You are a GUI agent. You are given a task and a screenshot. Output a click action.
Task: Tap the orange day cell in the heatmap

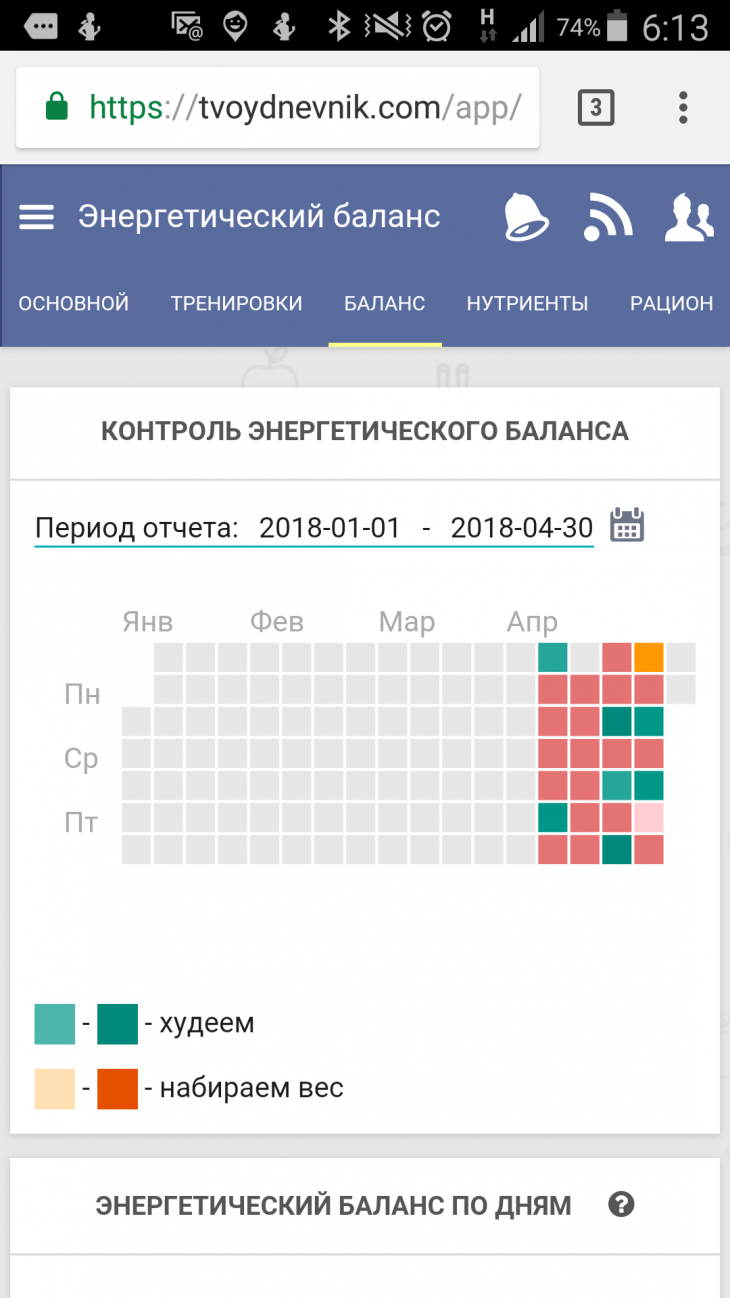(649, 658)
